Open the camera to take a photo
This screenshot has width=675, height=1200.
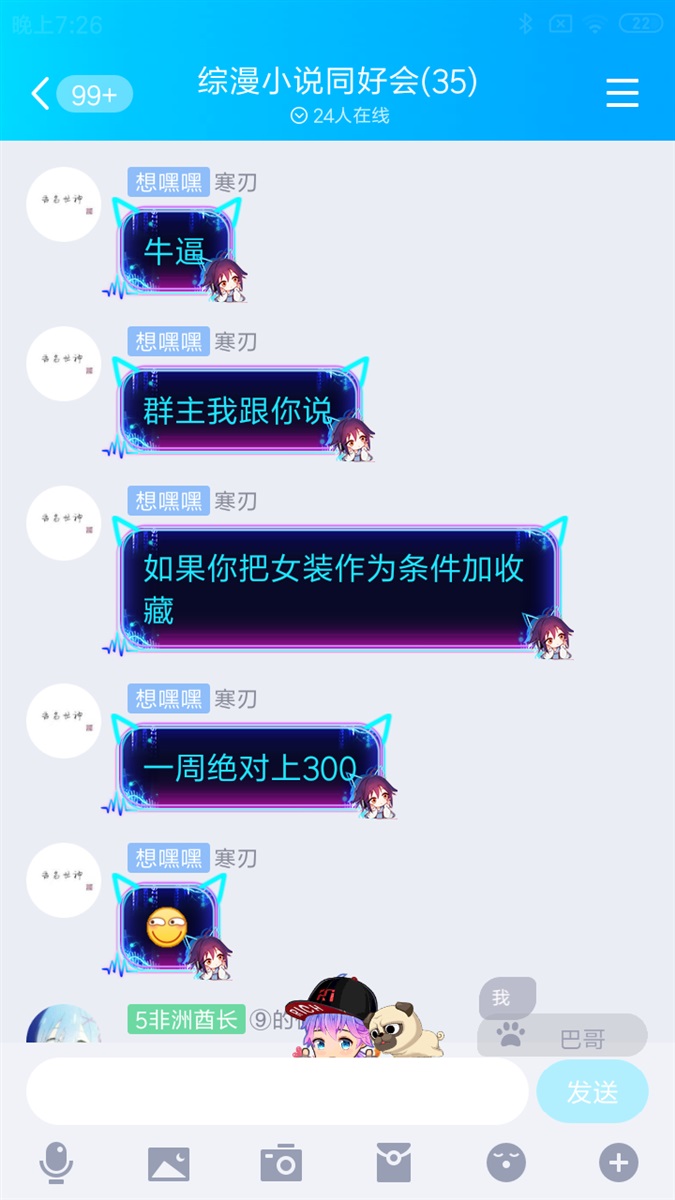[281, 1163]
